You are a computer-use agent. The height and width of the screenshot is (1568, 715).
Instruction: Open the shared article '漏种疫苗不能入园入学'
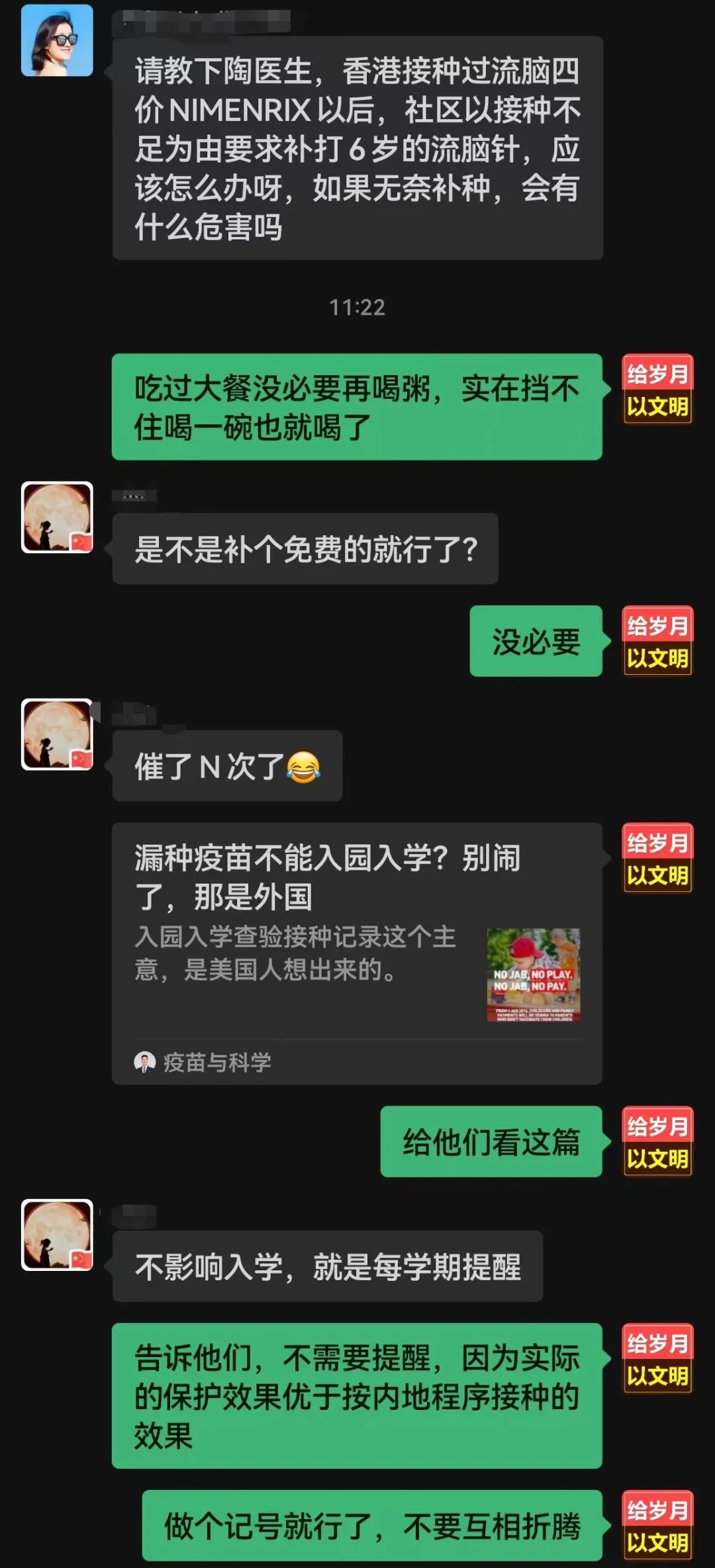tap(356, 953)
